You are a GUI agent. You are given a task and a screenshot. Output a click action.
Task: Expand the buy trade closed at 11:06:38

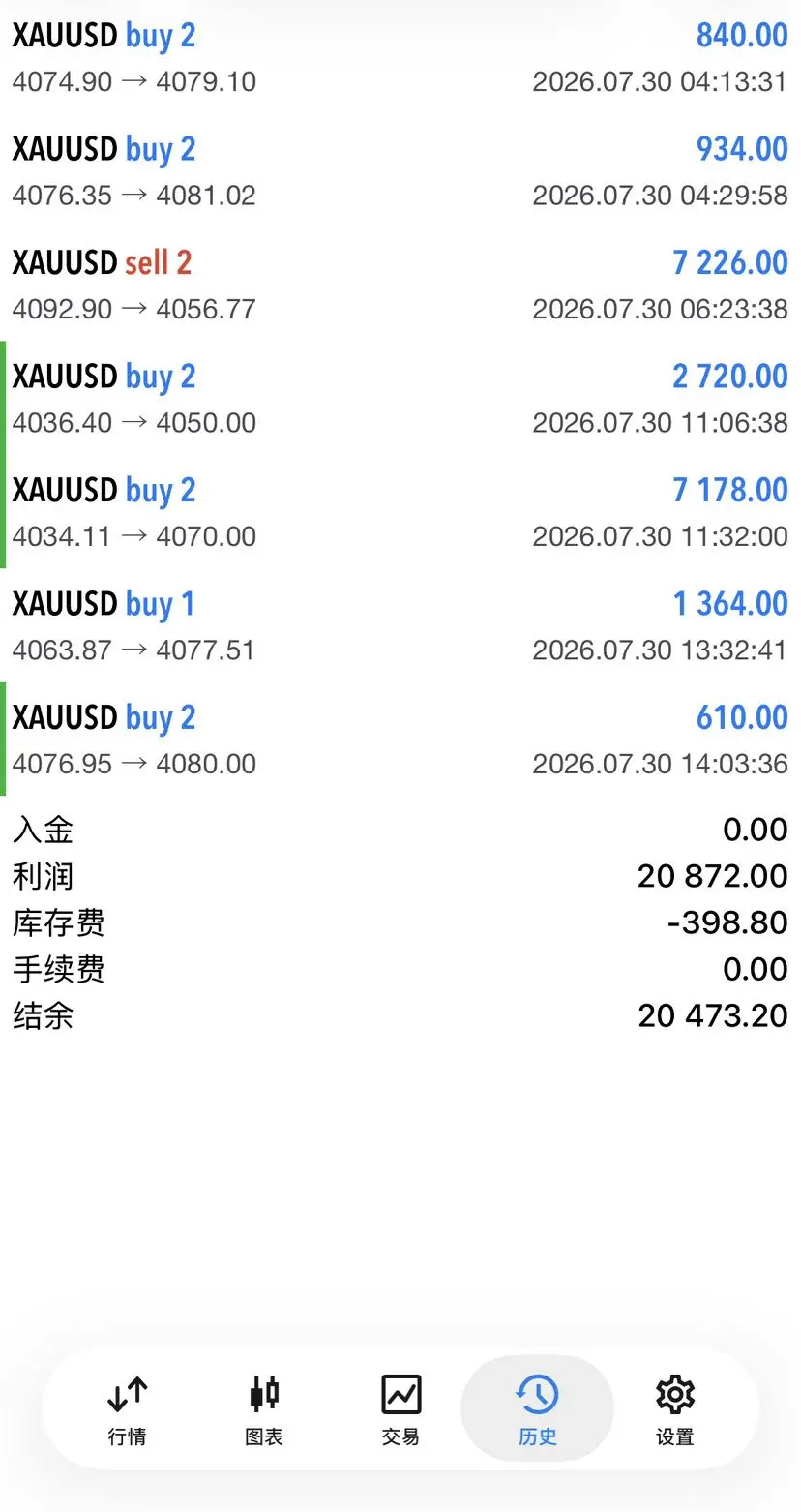coord(400,398)
